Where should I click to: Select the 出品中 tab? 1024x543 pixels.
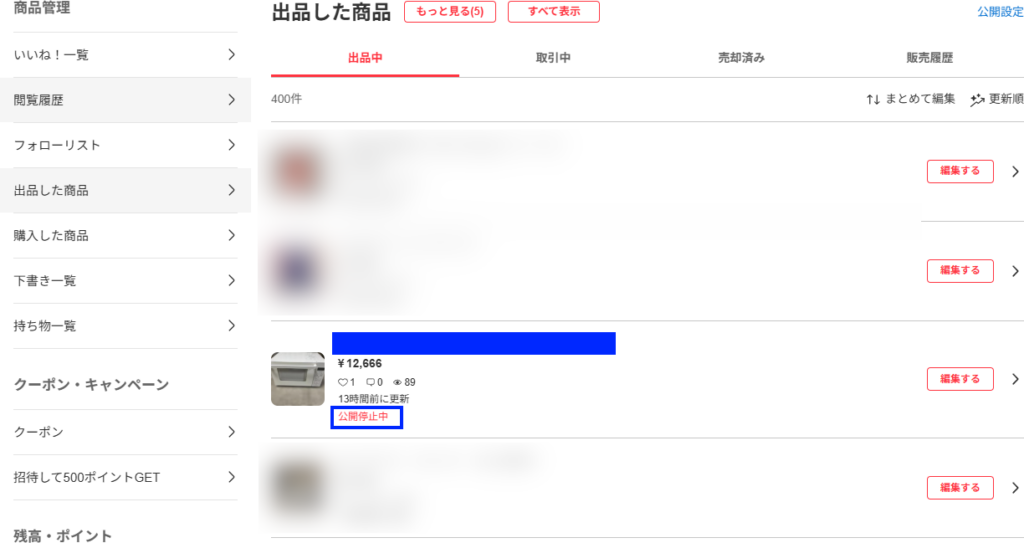tap(365, 58)
